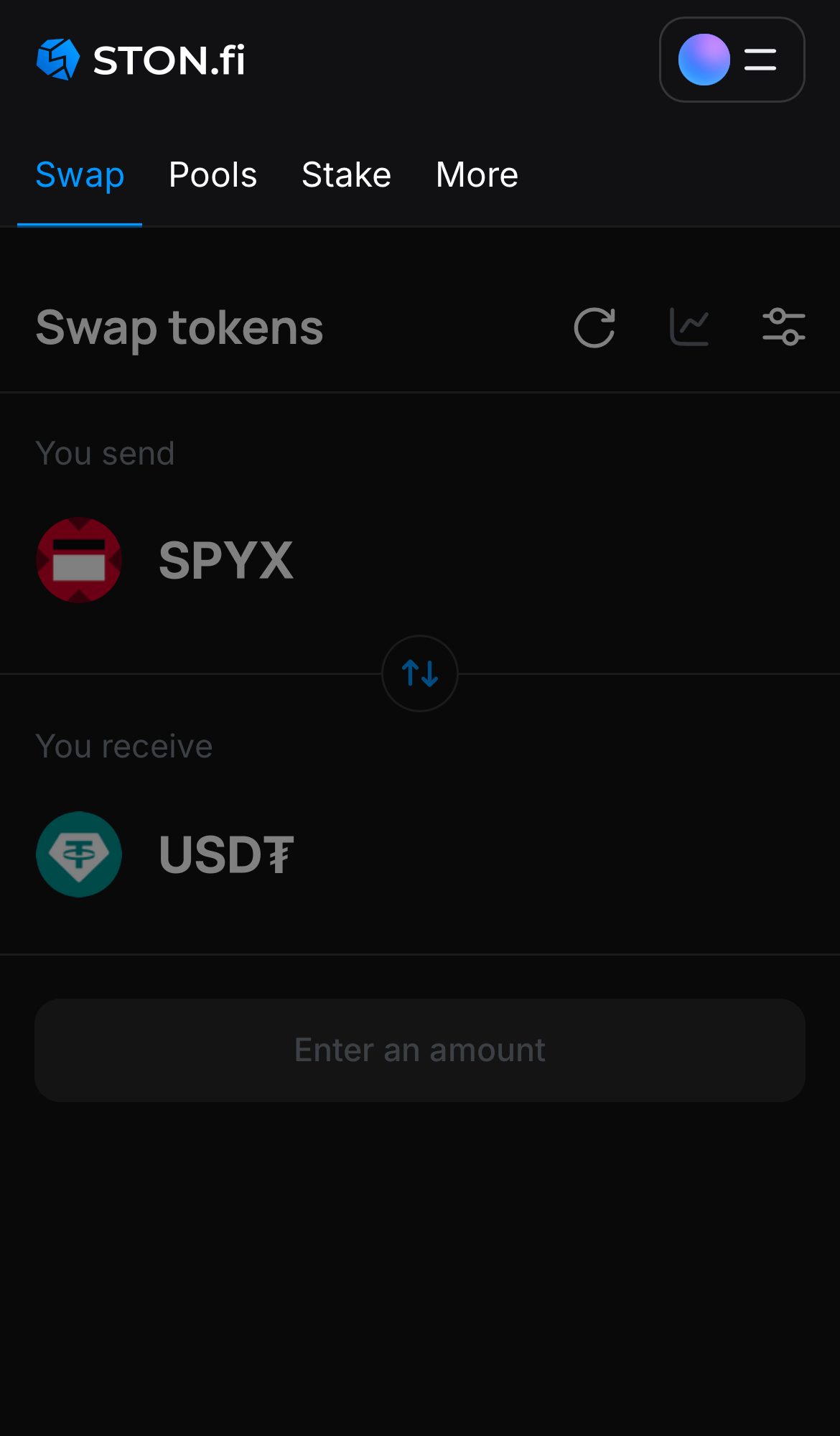
Task: Click the Swap tokens heading
Action: (179, 328)
